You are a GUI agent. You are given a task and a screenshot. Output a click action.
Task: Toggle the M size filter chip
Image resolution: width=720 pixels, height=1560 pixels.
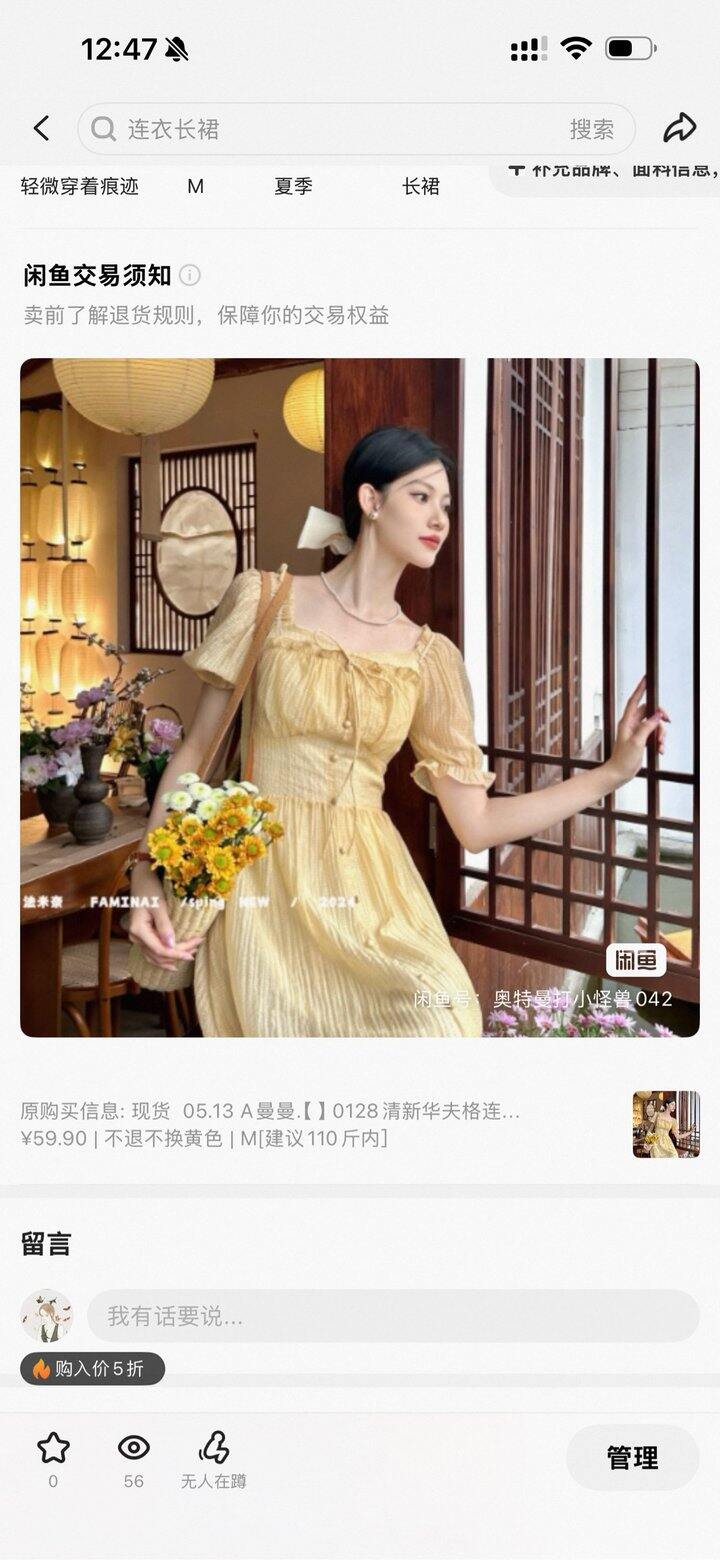point(196,186)
